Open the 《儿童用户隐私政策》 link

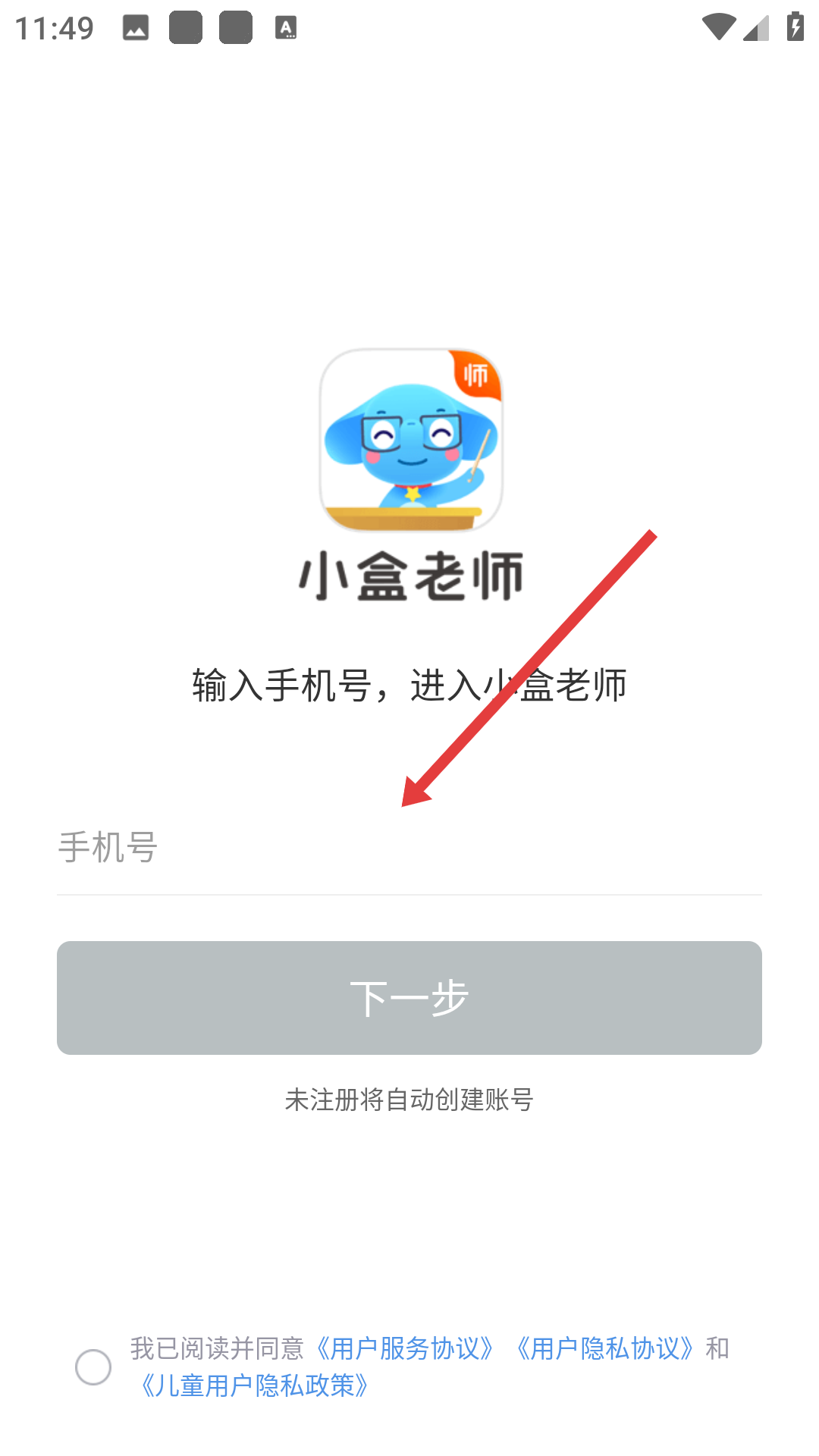tap(255, 1385)
